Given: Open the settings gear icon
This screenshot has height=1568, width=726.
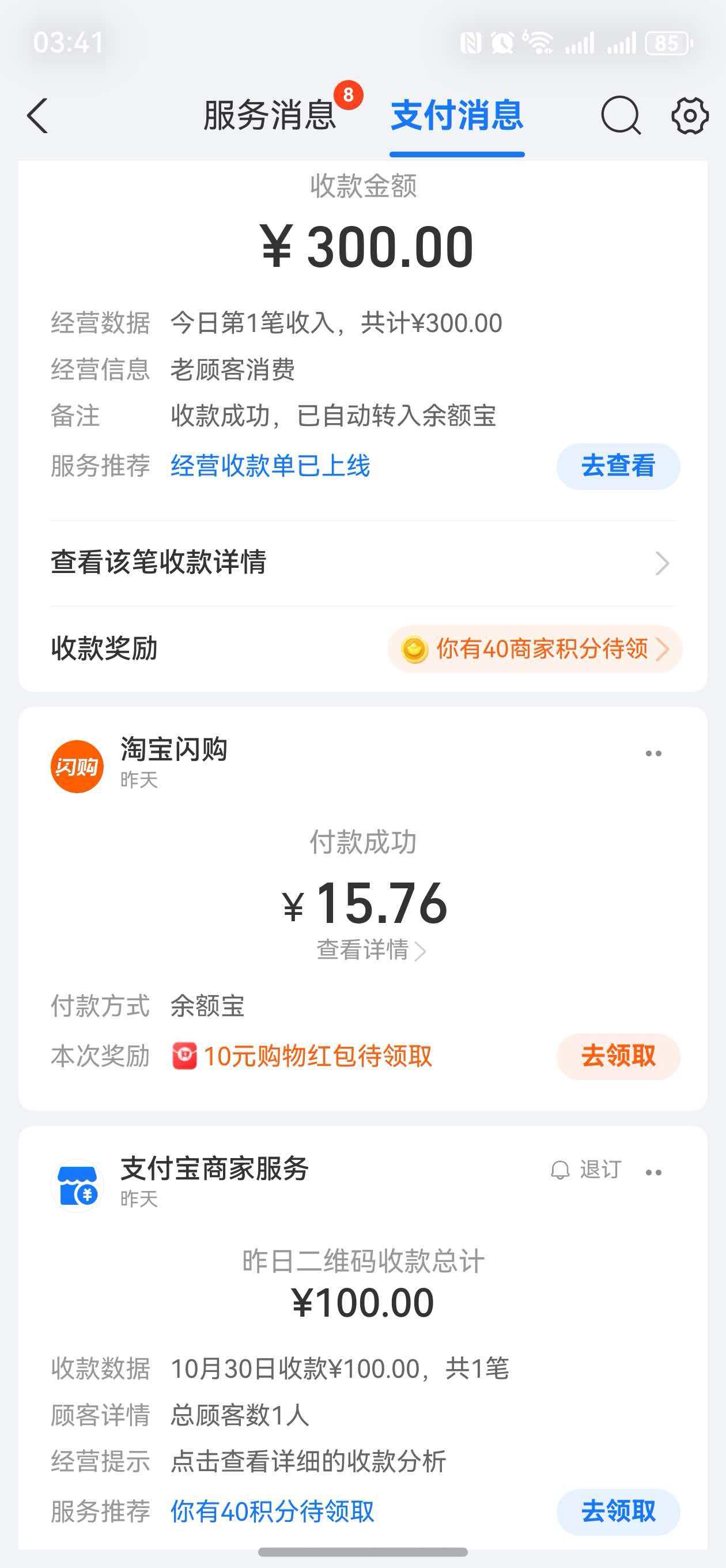Looking at the screenshot, I should [x=690, y=116].
